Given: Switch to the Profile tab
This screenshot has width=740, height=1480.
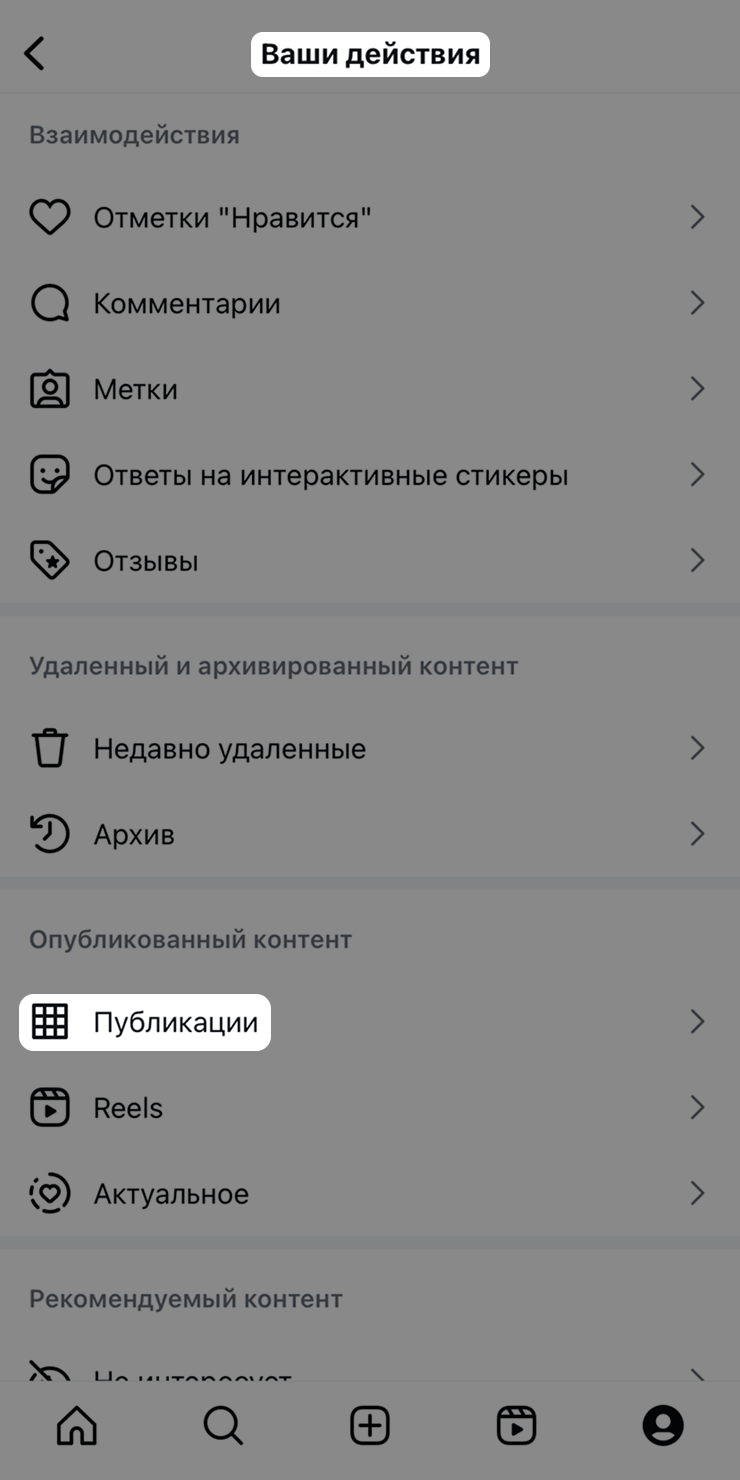Looking at the screenshot, I should pyautogui.click(x=663, y=1425).
